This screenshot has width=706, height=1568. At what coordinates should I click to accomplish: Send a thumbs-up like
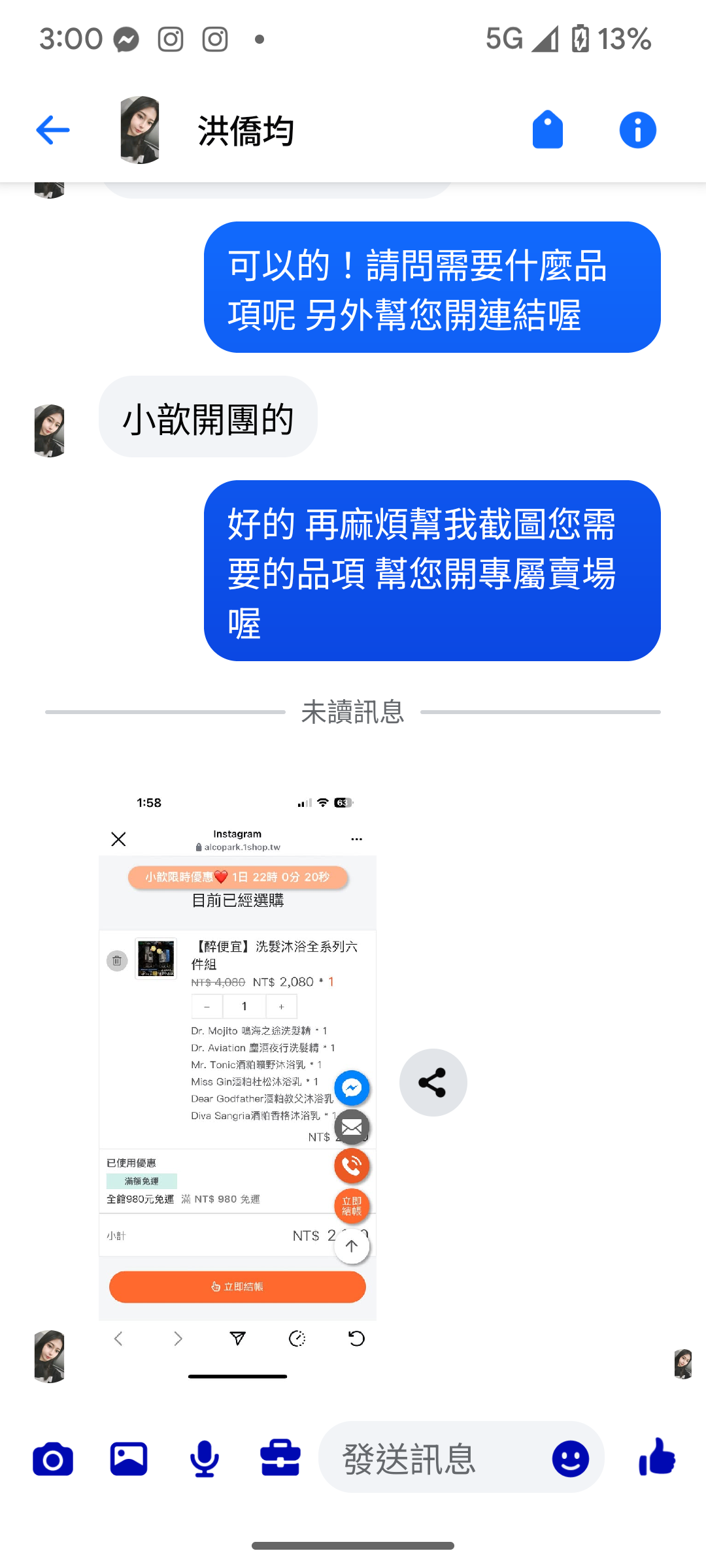tap(657, 1457)
